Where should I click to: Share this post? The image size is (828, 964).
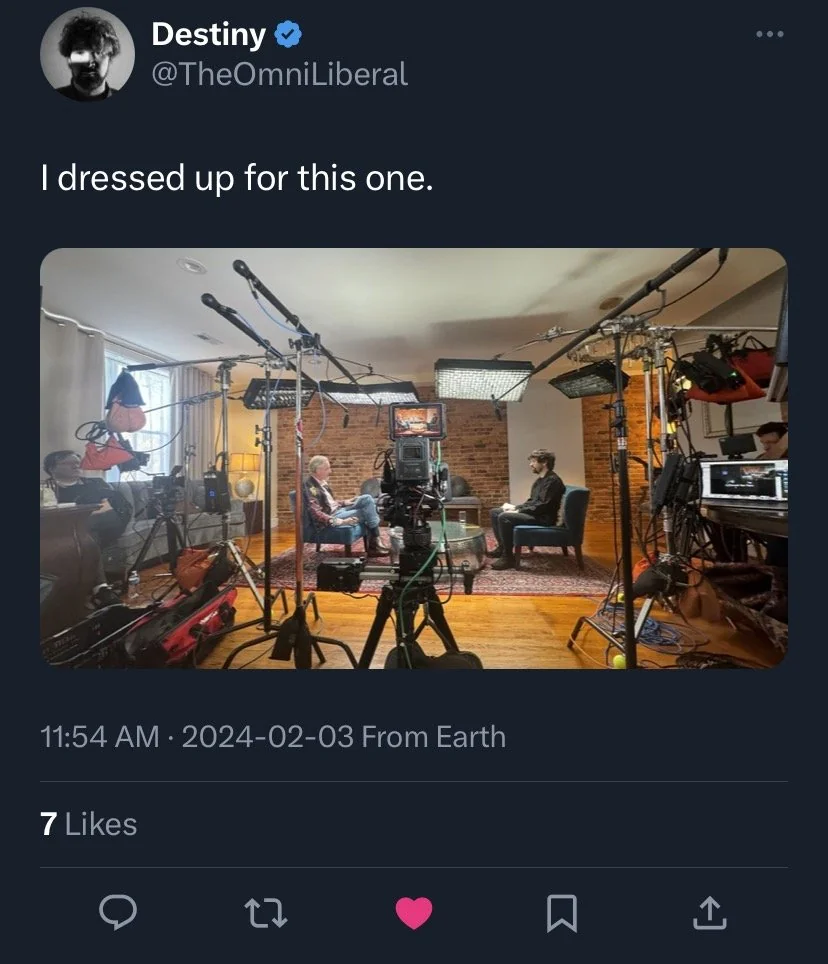coord(707,911)
